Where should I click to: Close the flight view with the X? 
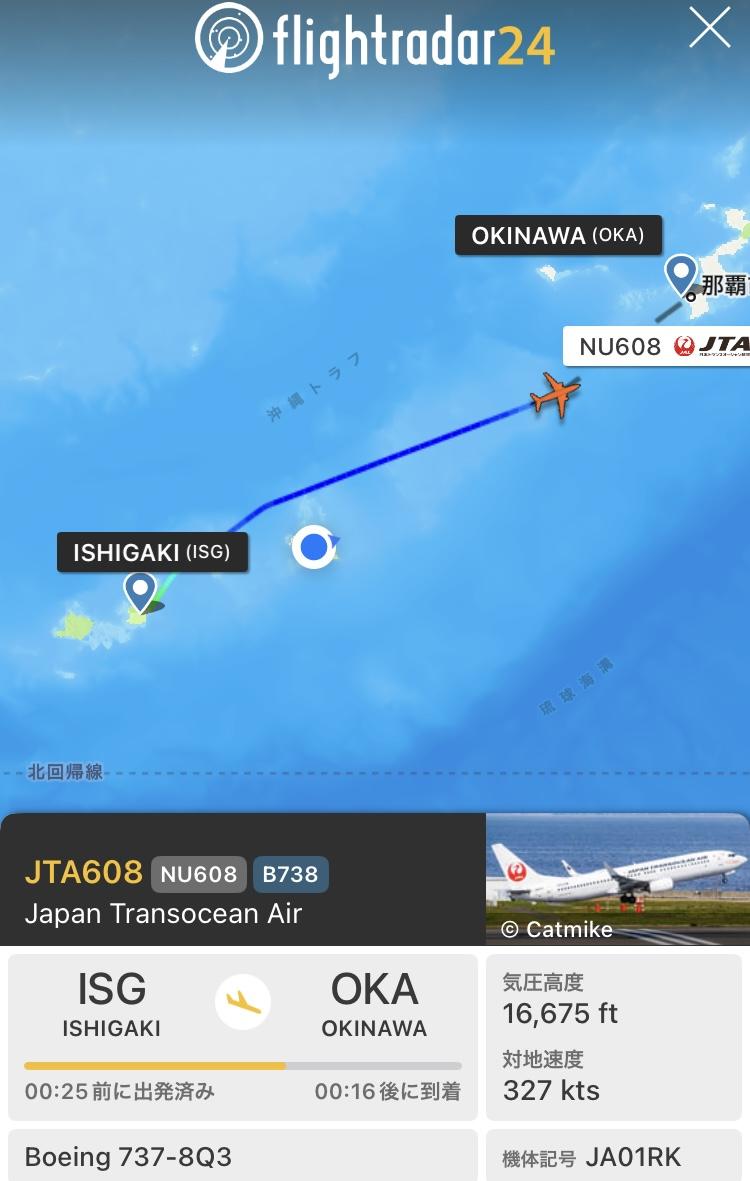(x=709, y=28)
